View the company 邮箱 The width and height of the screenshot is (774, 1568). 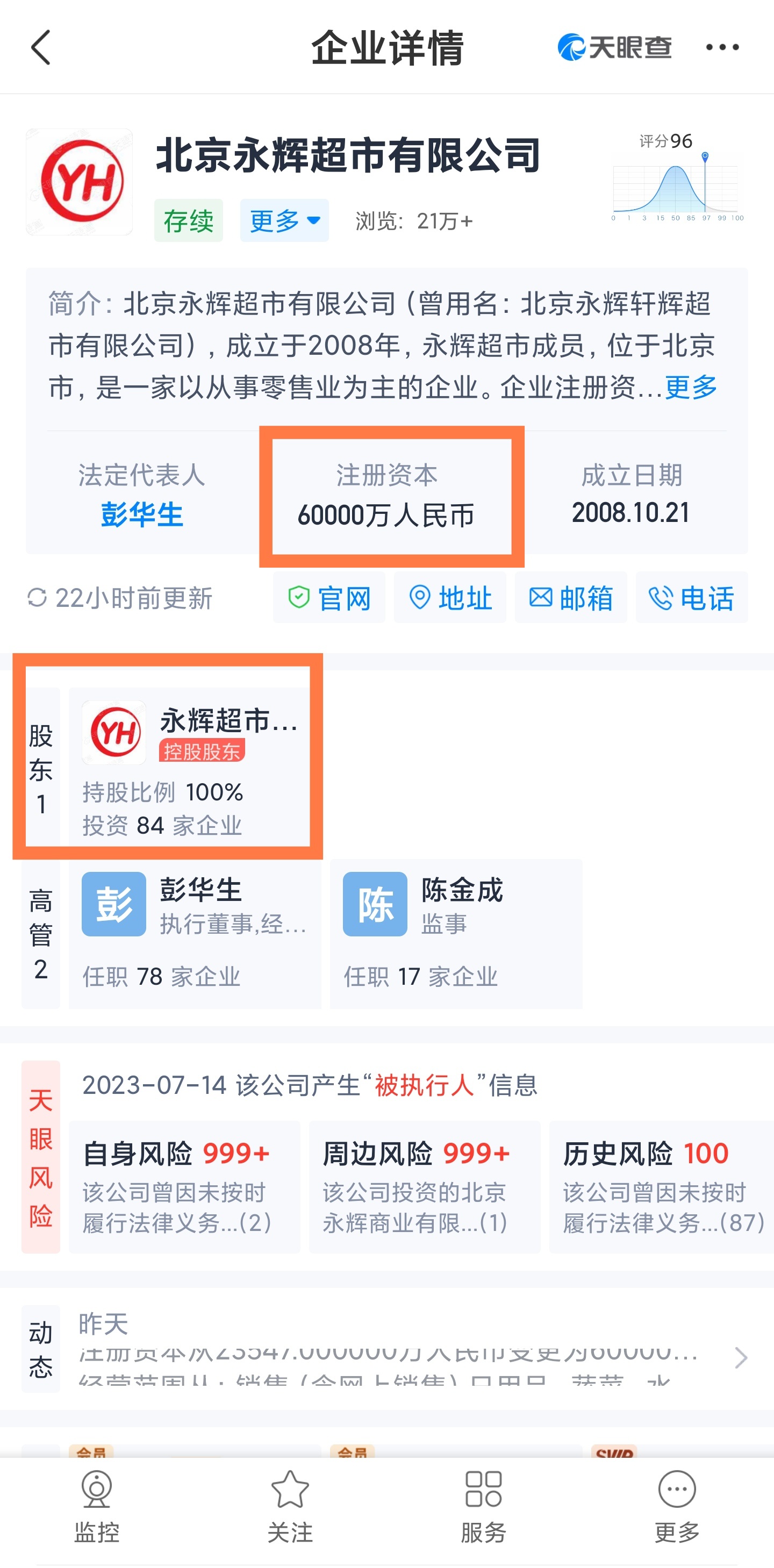pos(571,598)
